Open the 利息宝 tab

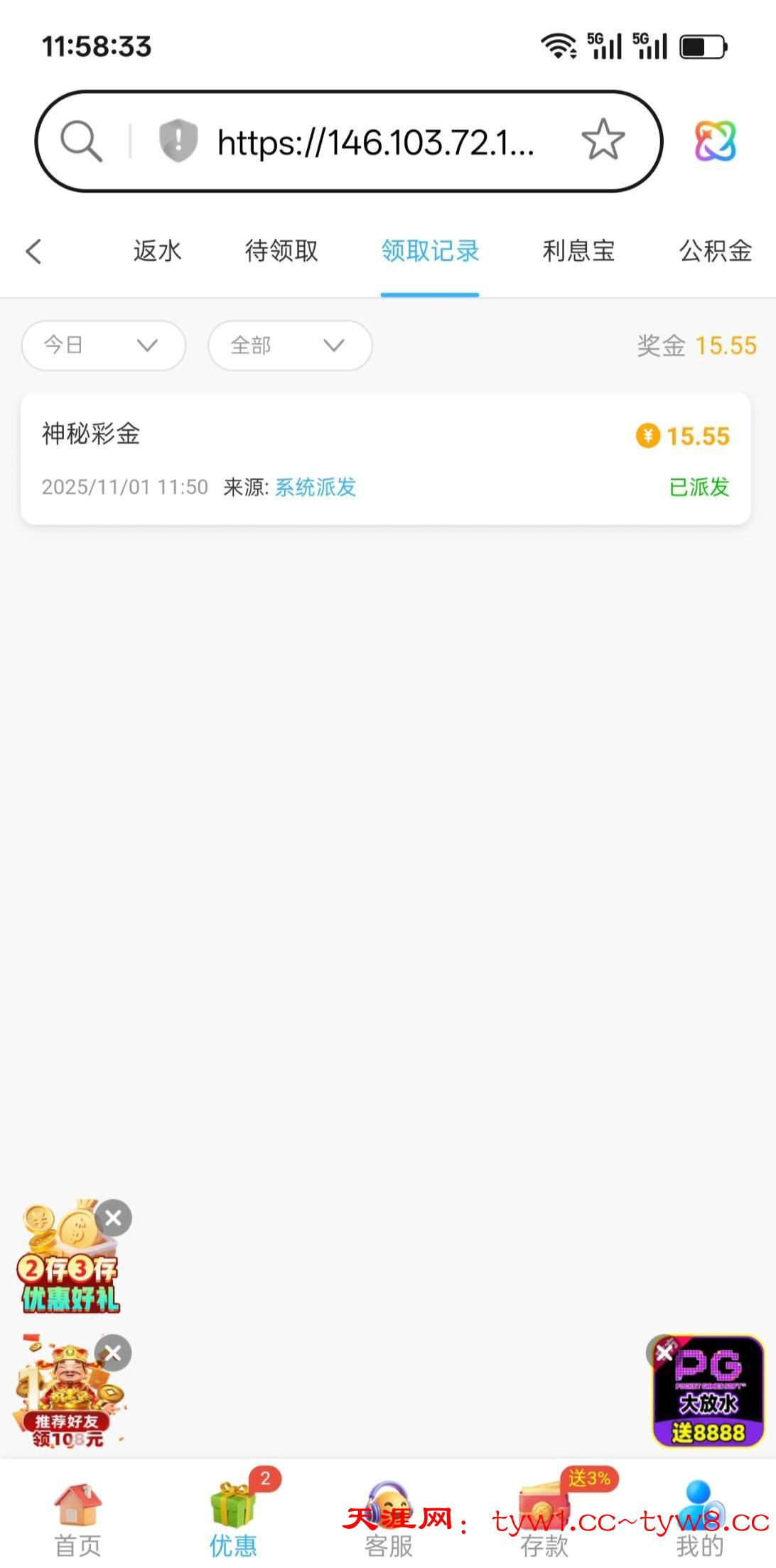tap(578, 251)
